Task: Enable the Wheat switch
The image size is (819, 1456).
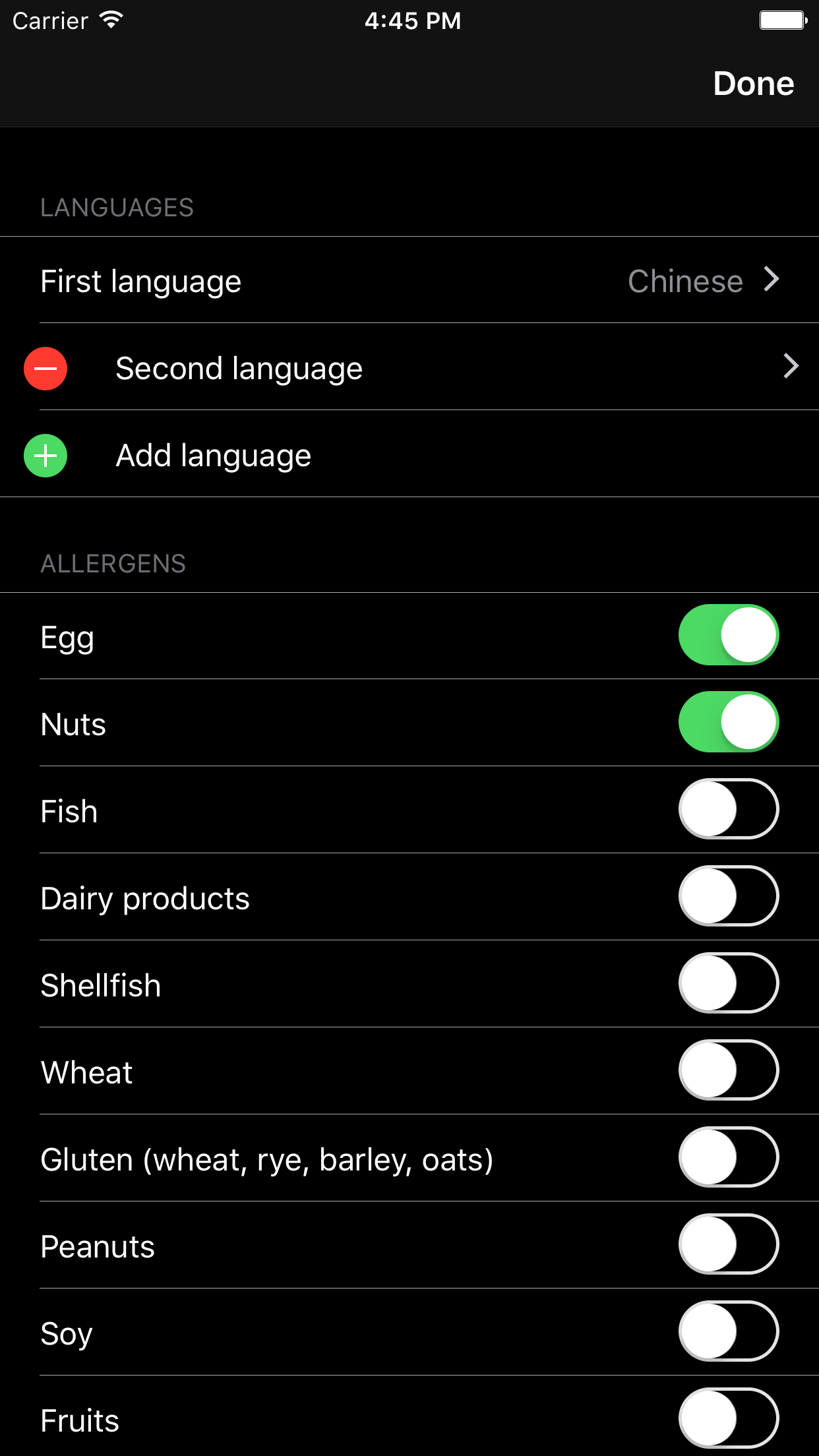Action: (729, 1070)
